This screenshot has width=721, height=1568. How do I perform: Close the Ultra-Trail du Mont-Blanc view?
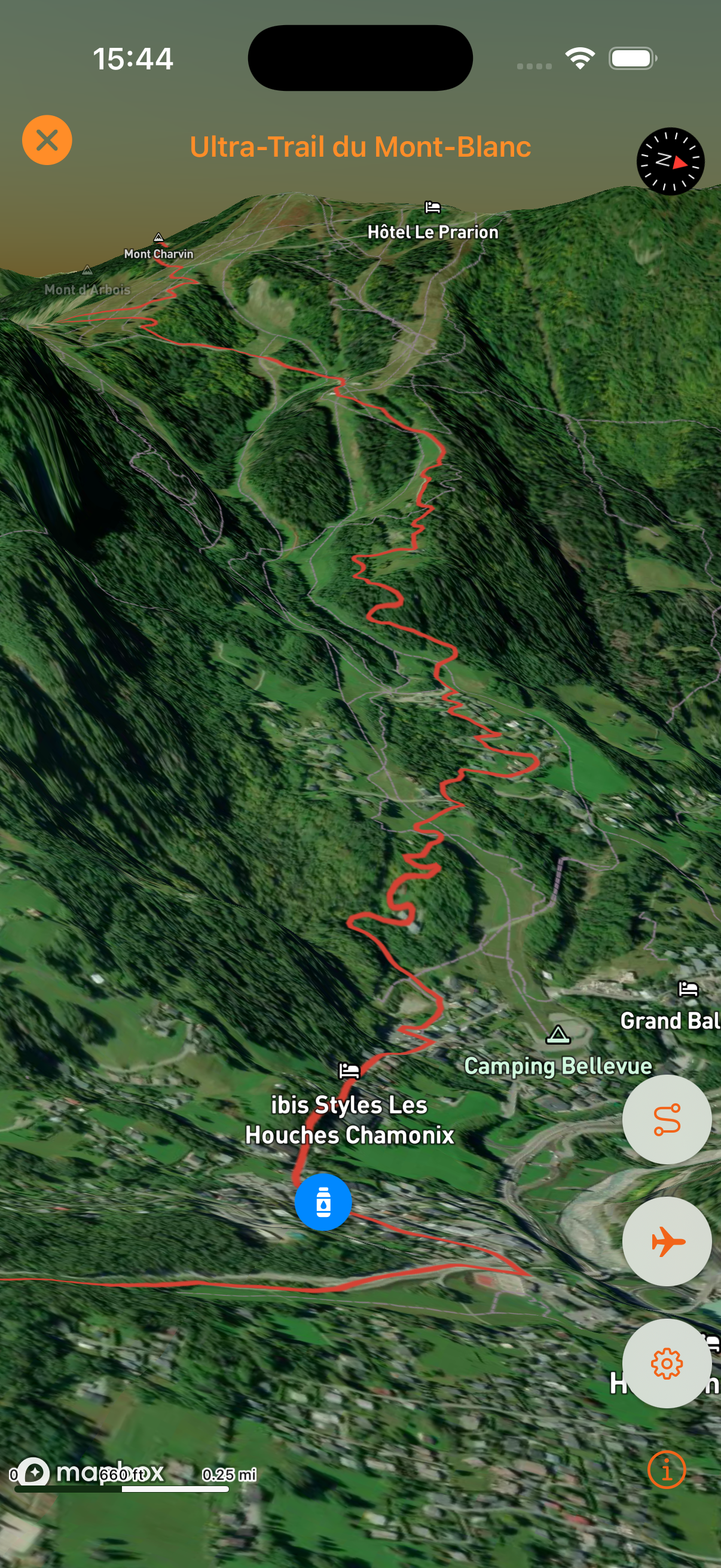(47, 140)
